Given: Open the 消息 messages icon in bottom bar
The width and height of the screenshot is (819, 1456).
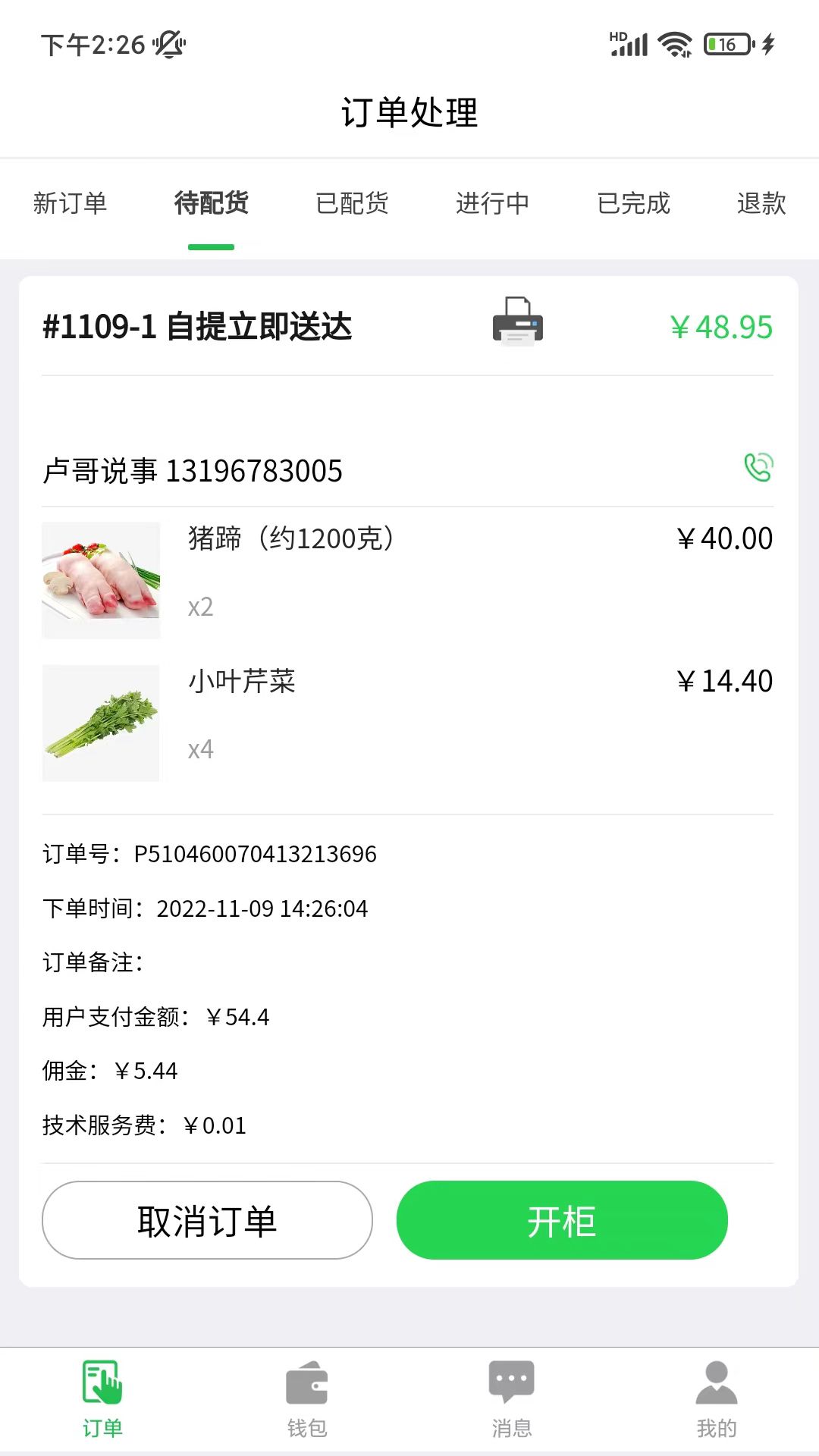Looking at the screenshot, I should coord(512,1399).
